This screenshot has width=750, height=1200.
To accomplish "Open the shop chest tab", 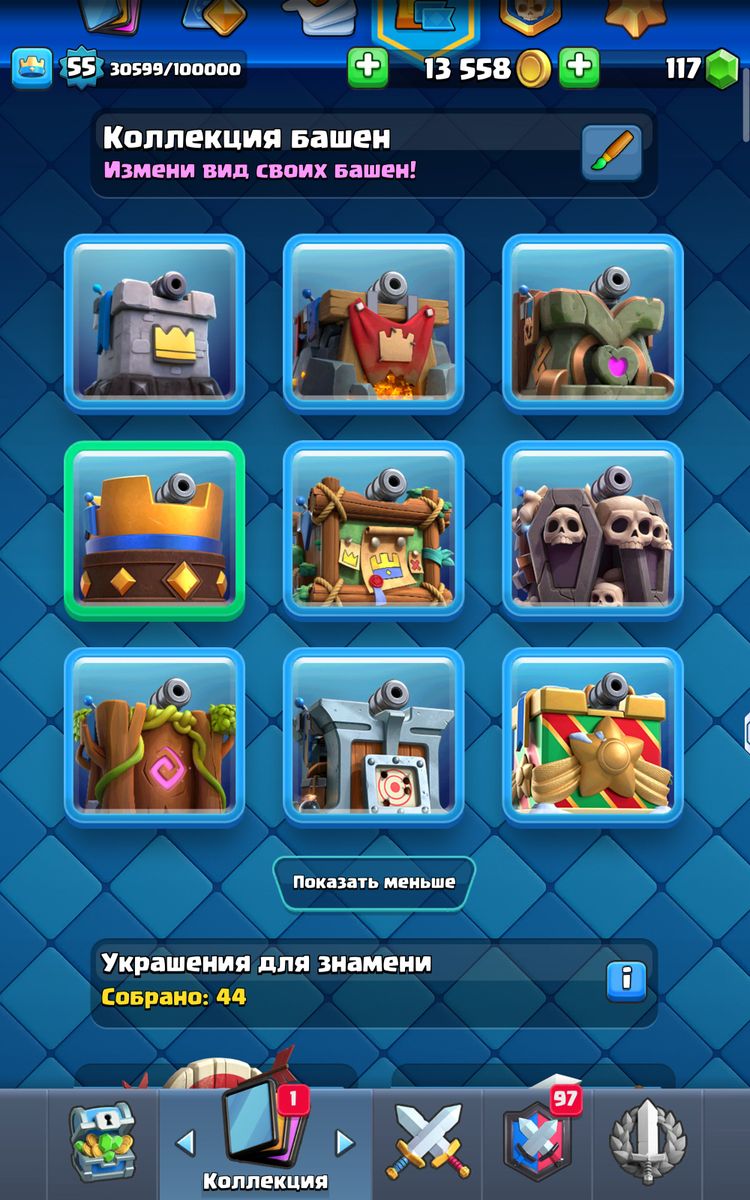I will pos(102,1142).
